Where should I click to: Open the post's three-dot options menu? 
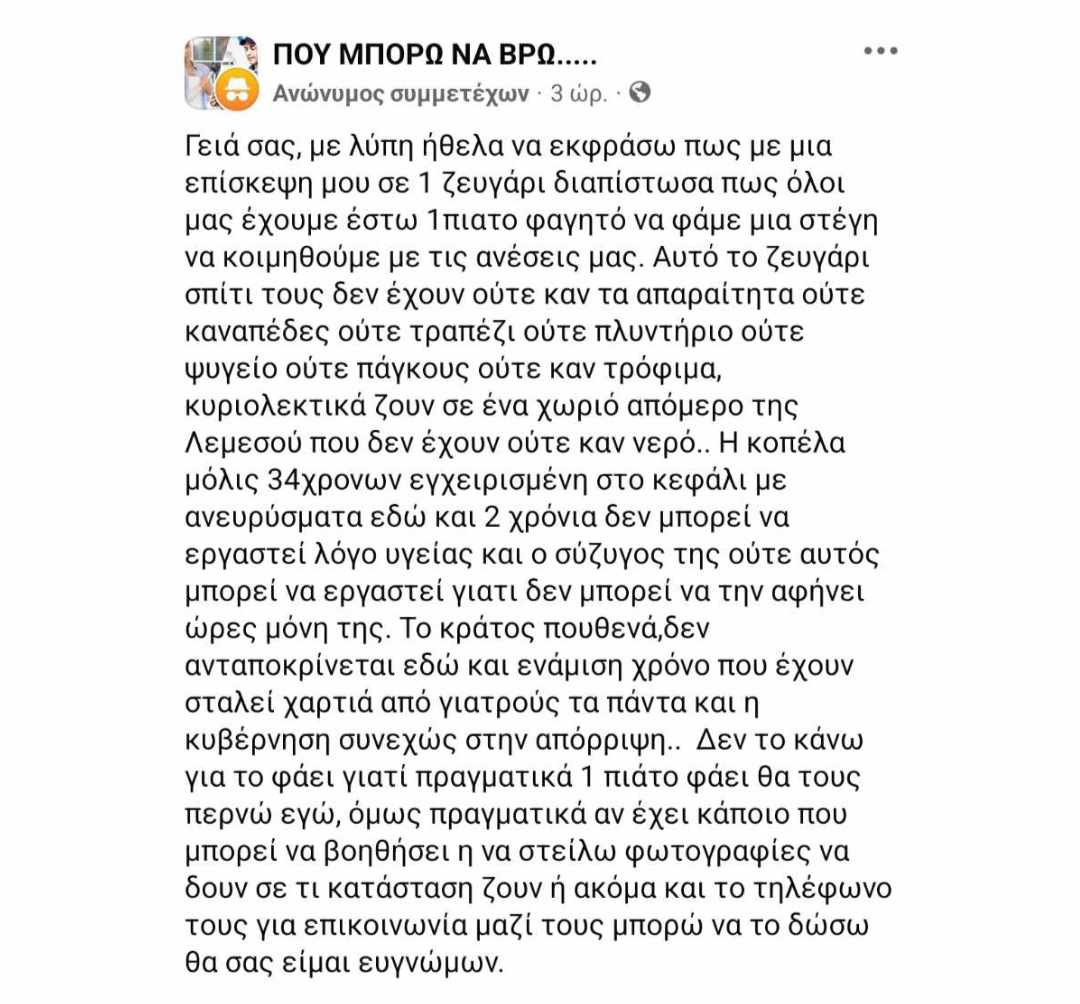click(x=880, y=52)
